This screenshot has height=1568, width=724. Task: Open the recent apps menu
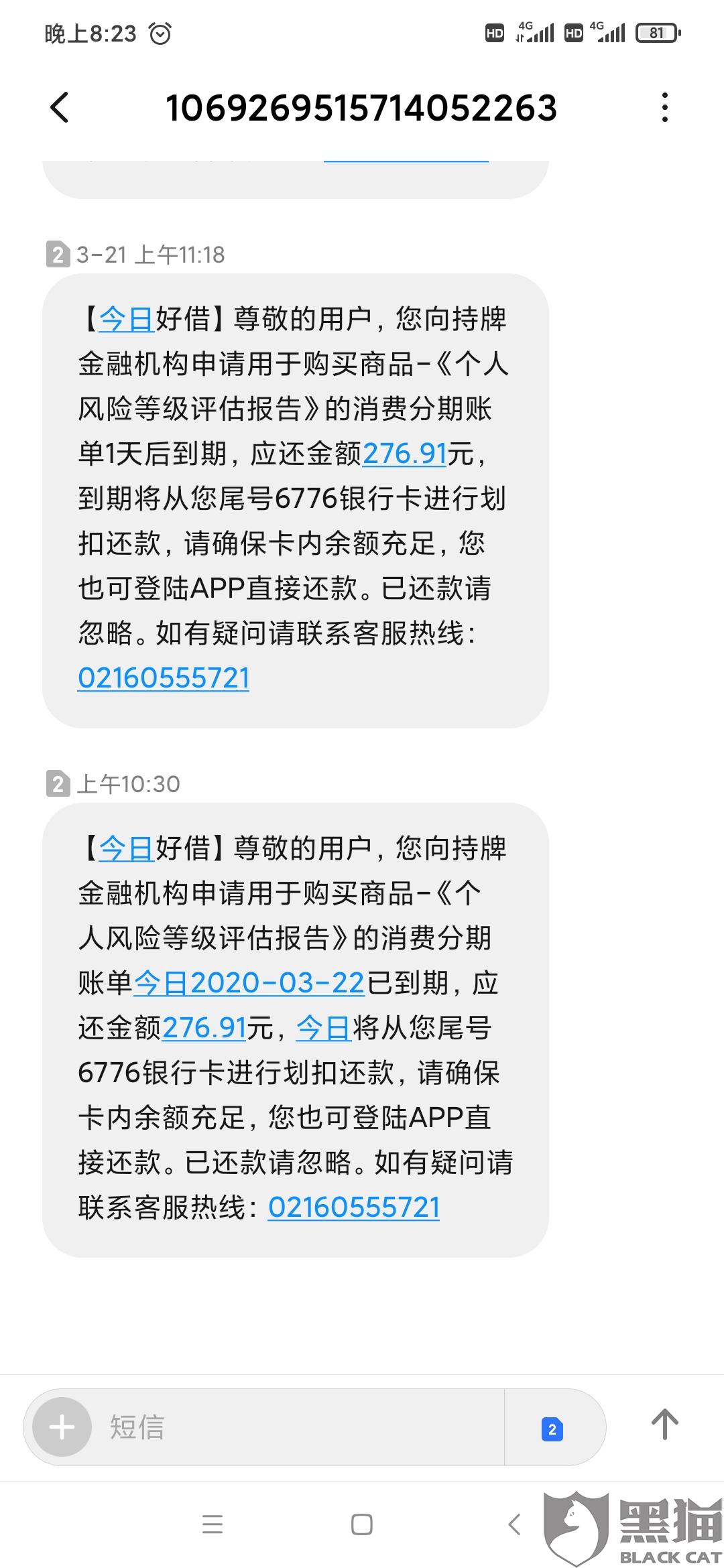(213, 1524)
